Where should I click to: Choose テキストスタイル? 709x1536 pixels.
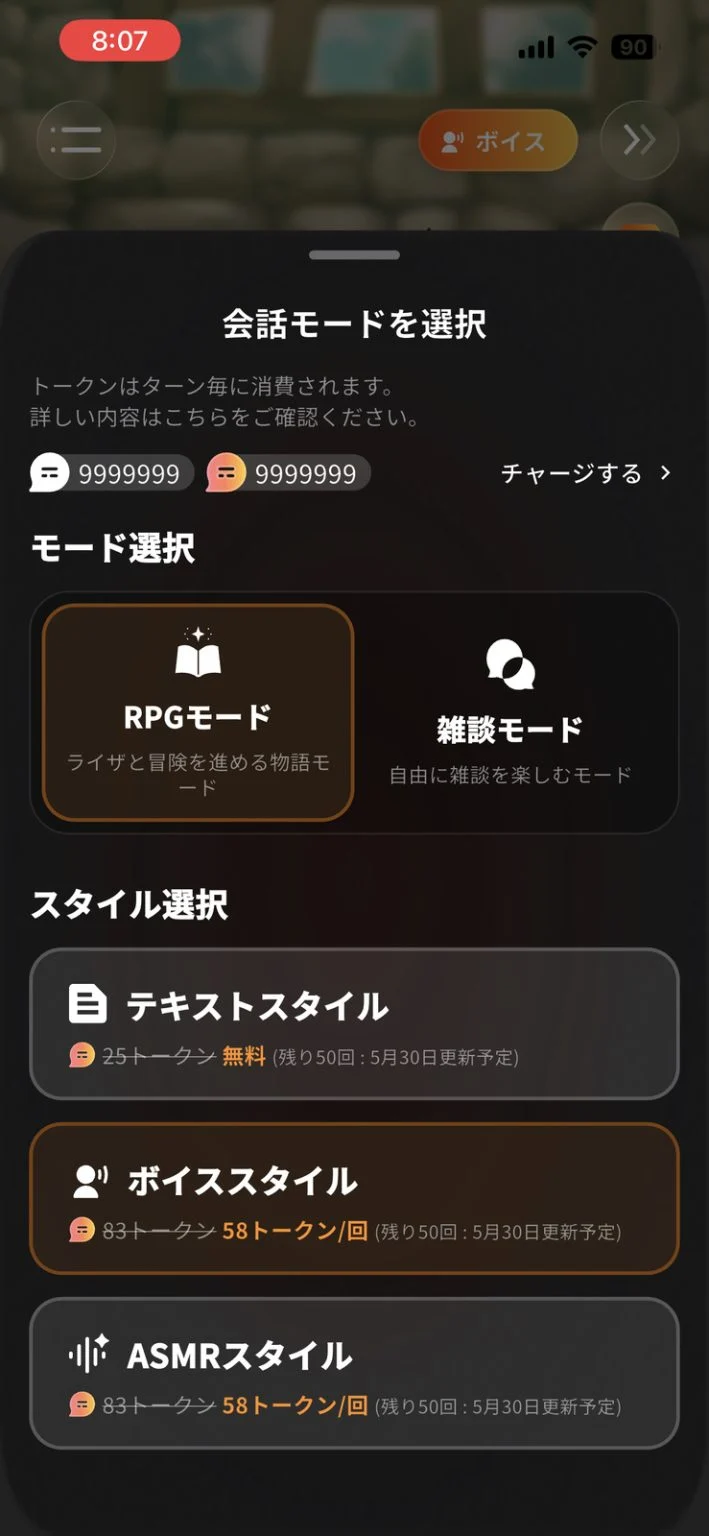[354, 1024]
